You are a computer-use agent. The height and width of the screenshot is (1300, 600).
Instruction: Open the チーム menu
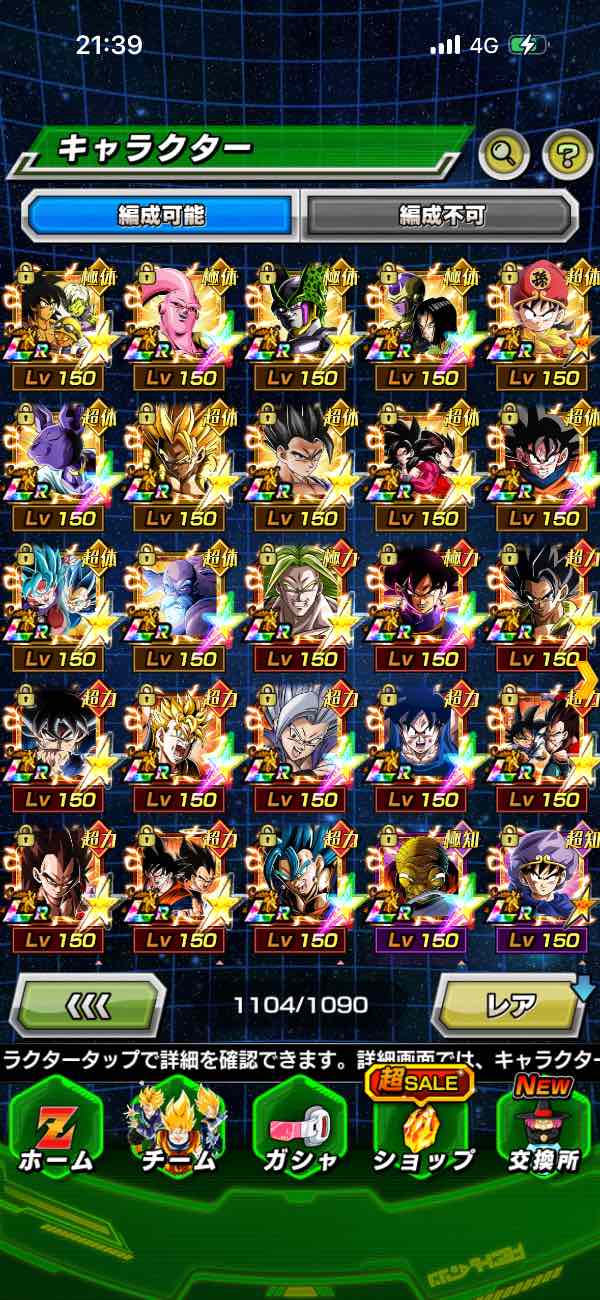pyautogui.click(x=175, y=1132)
